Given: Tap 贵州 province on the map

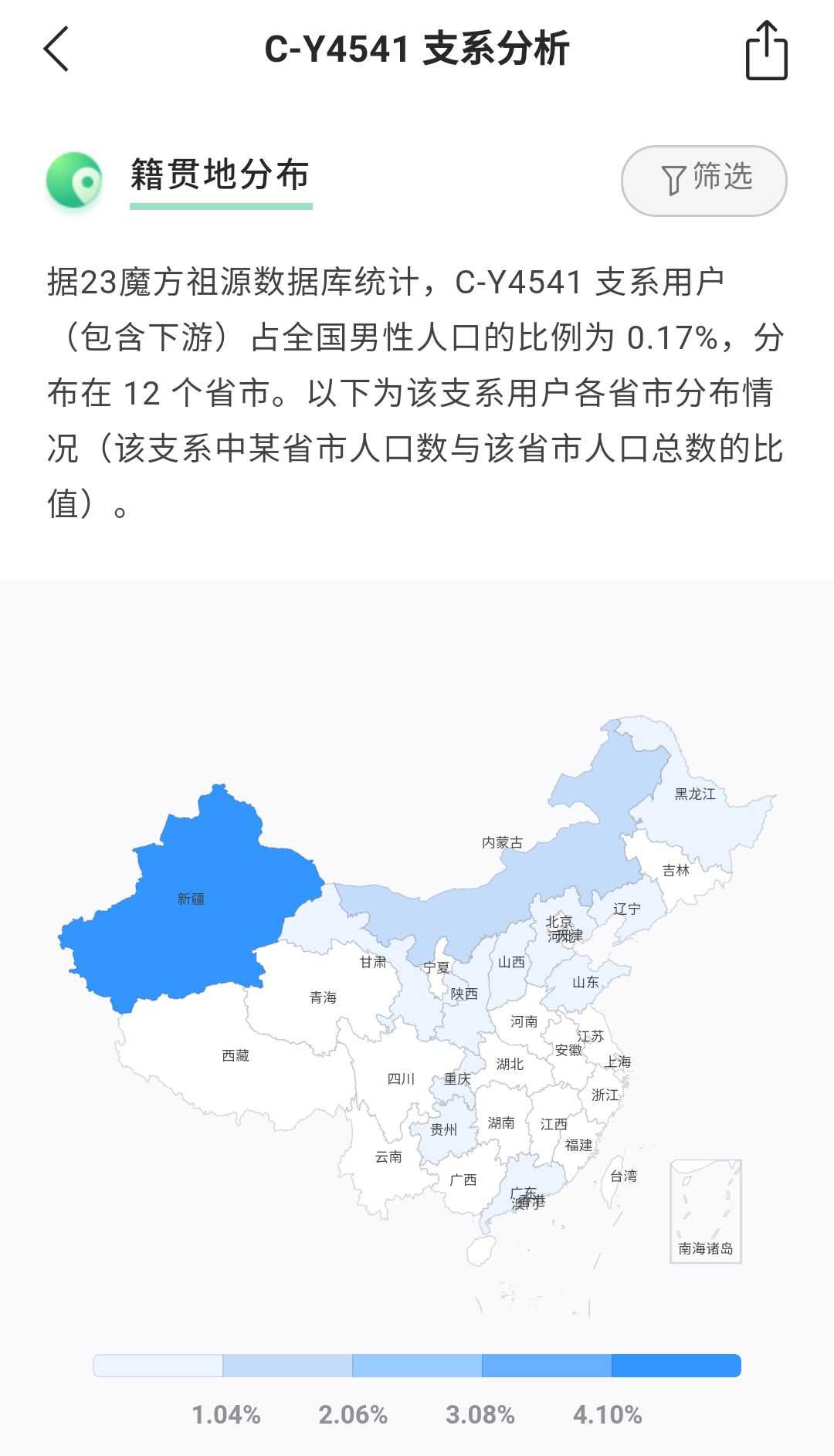Looking at the screenshot, I should (443, 1130).
